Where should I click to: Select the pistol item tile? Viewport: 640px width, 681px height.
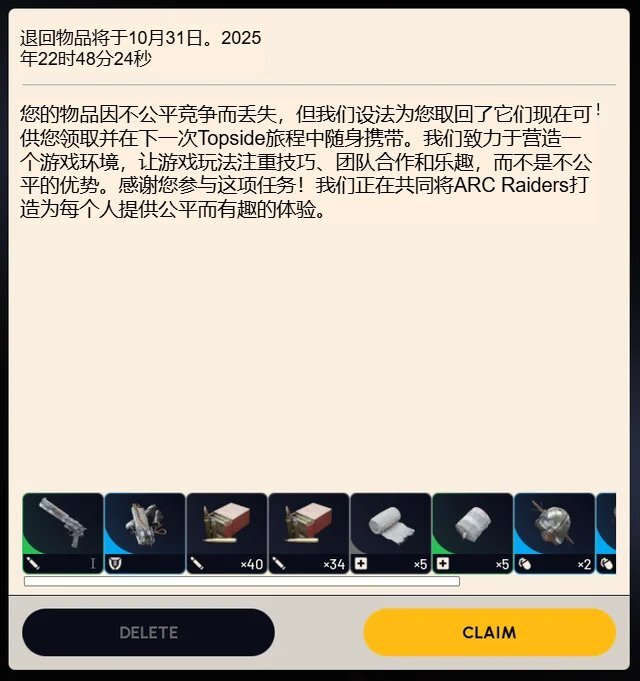pos(63,532)
